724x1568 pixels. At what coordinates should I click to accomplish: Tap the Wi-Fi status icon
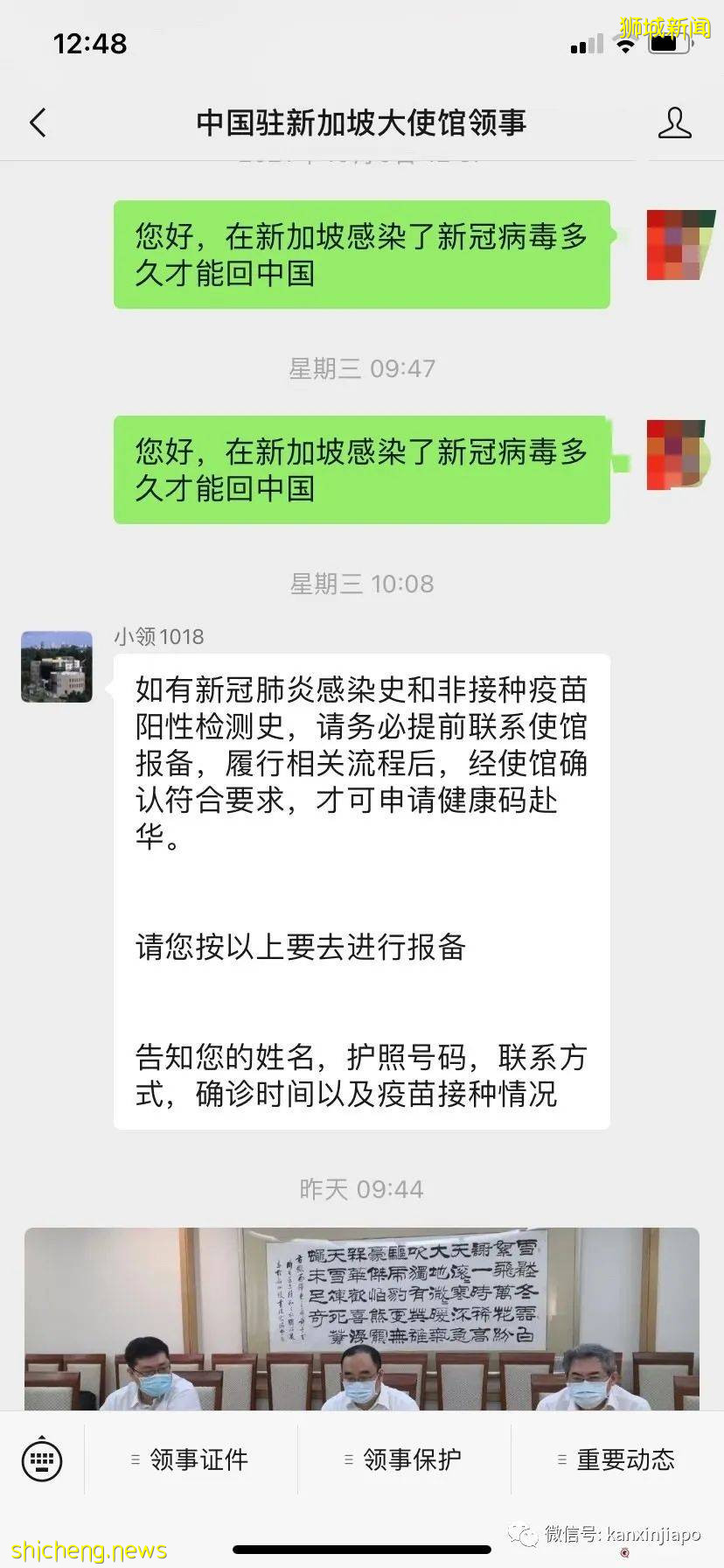(625, 42)
